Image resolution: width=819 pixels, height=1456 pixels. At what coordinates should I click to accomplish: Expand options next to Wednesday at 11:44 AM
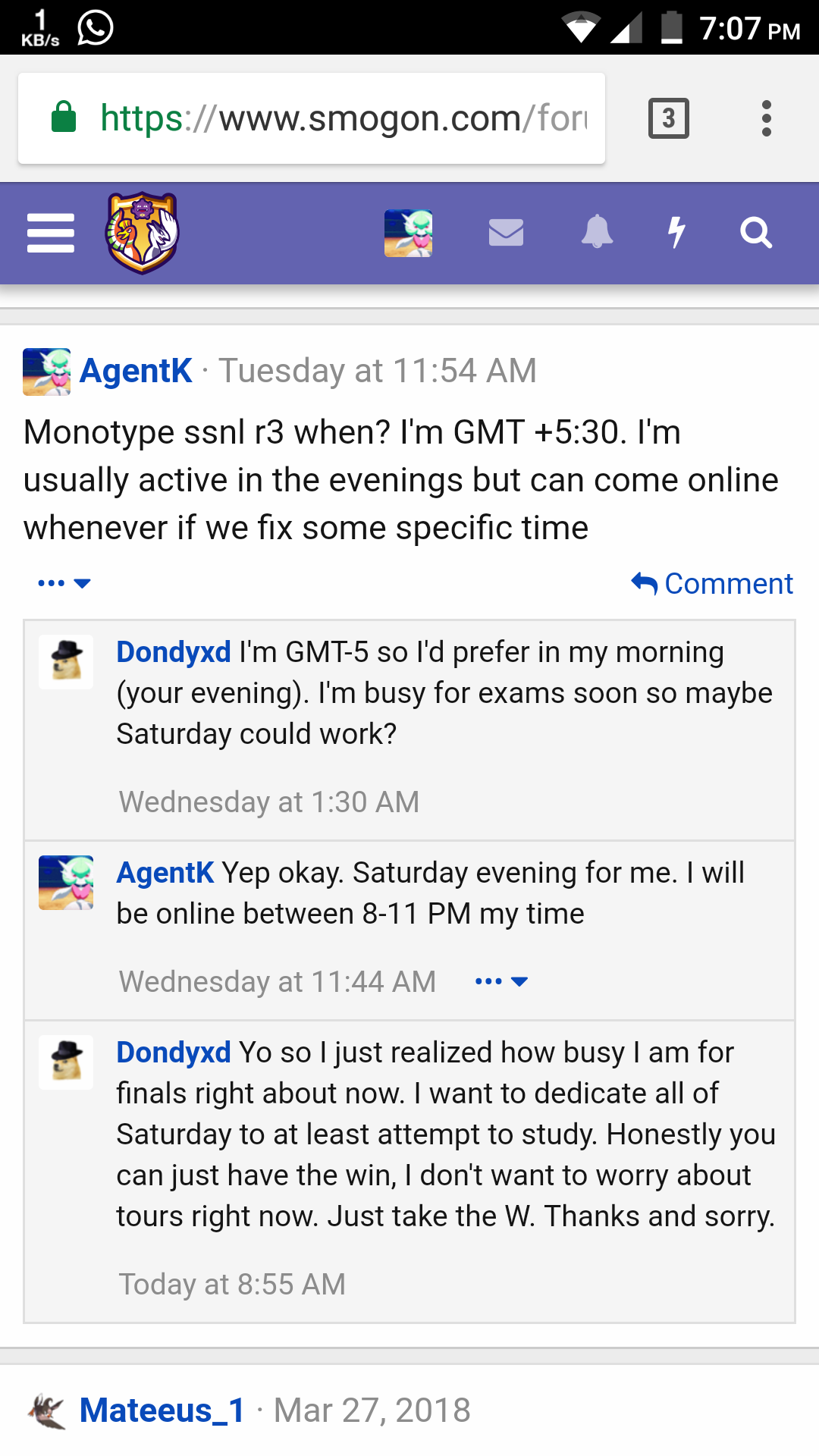(x=501, y=981)
